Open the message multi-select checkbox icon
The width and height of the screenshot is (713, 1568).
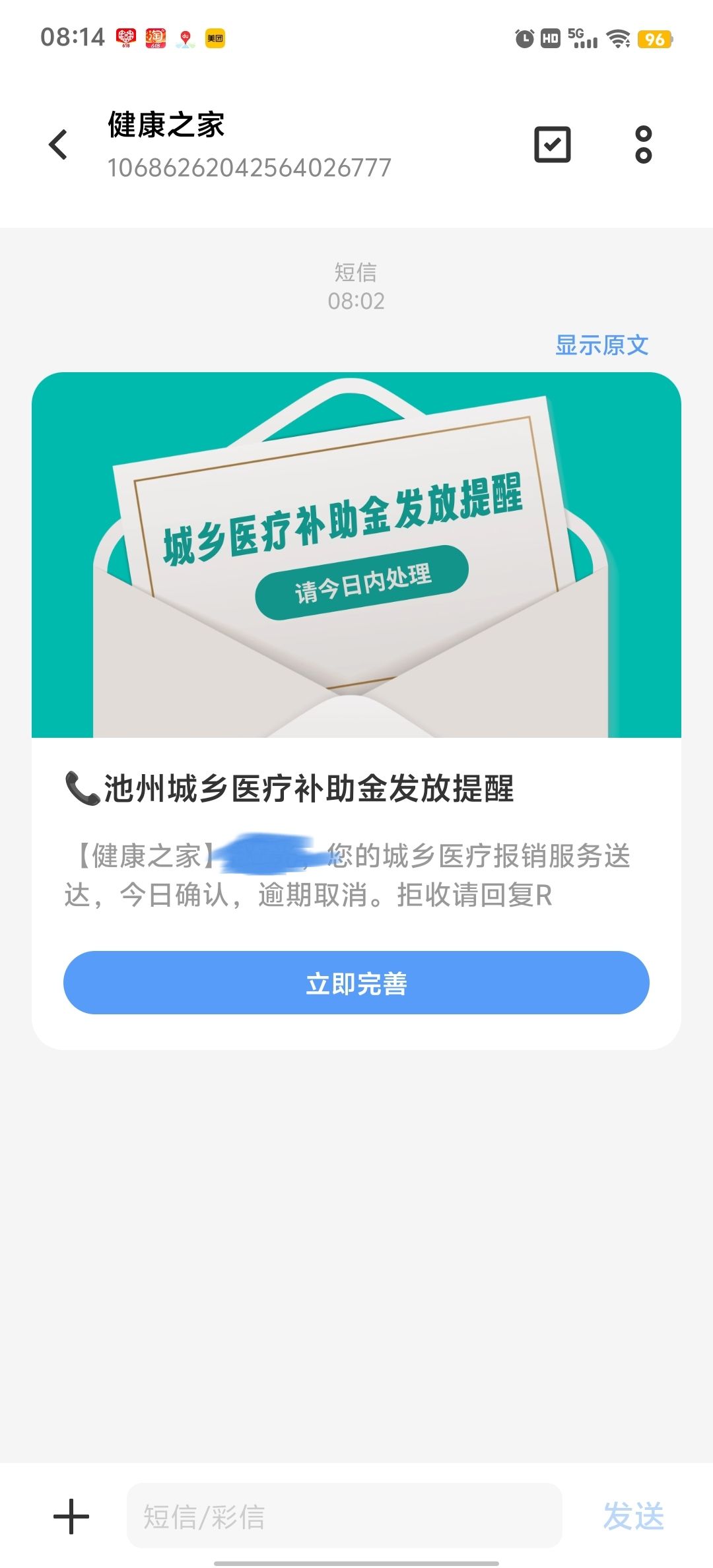point(552,145)
